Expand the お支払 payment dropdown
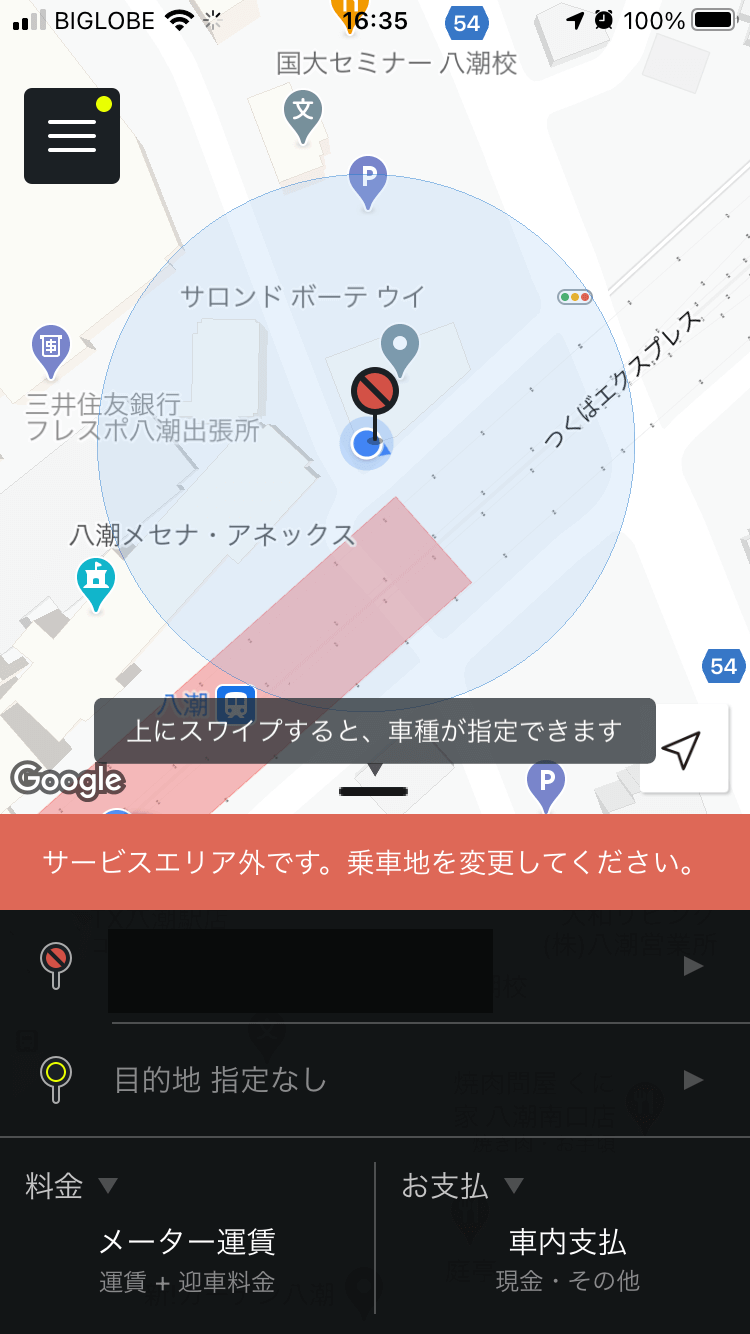 tap(462, 1186)
